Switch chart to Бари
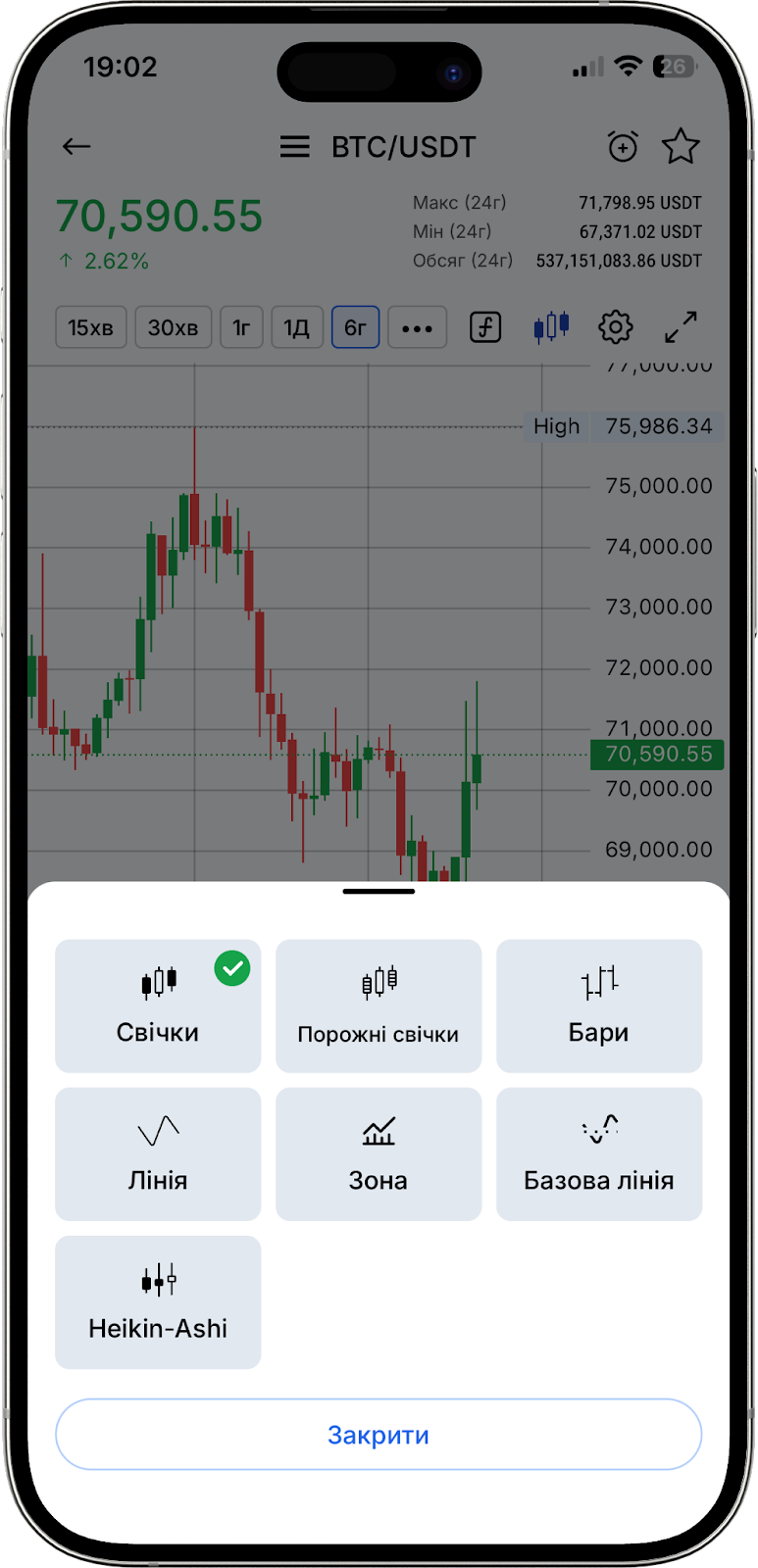 pyautogui.click(x=599, y=1005)
